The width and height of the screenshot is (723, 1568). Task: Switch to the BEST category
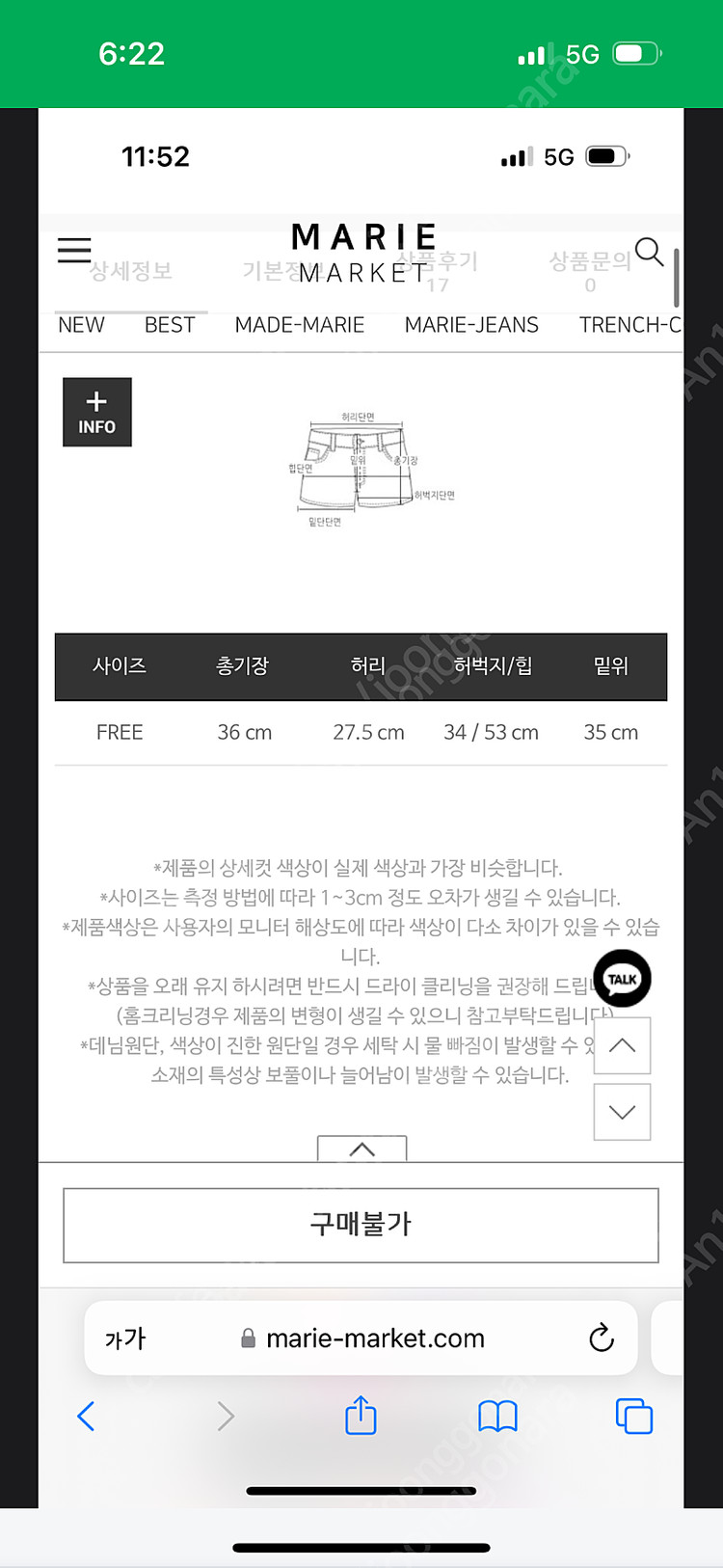coord(170,325)
